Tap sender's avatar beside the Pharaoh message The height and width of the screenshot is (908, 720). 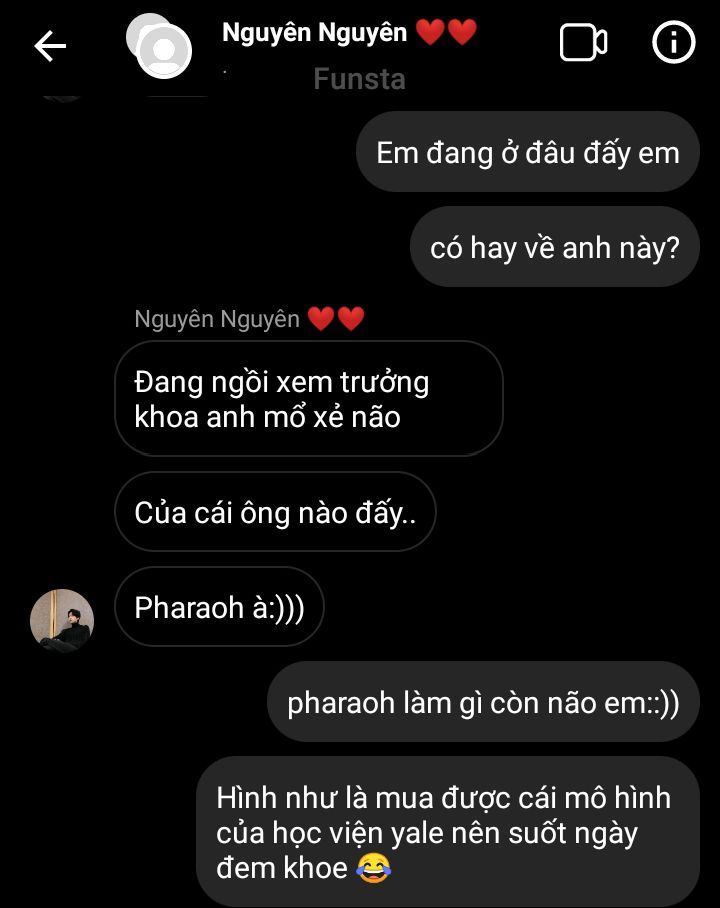pyautogui.click(x=62, y=620)
